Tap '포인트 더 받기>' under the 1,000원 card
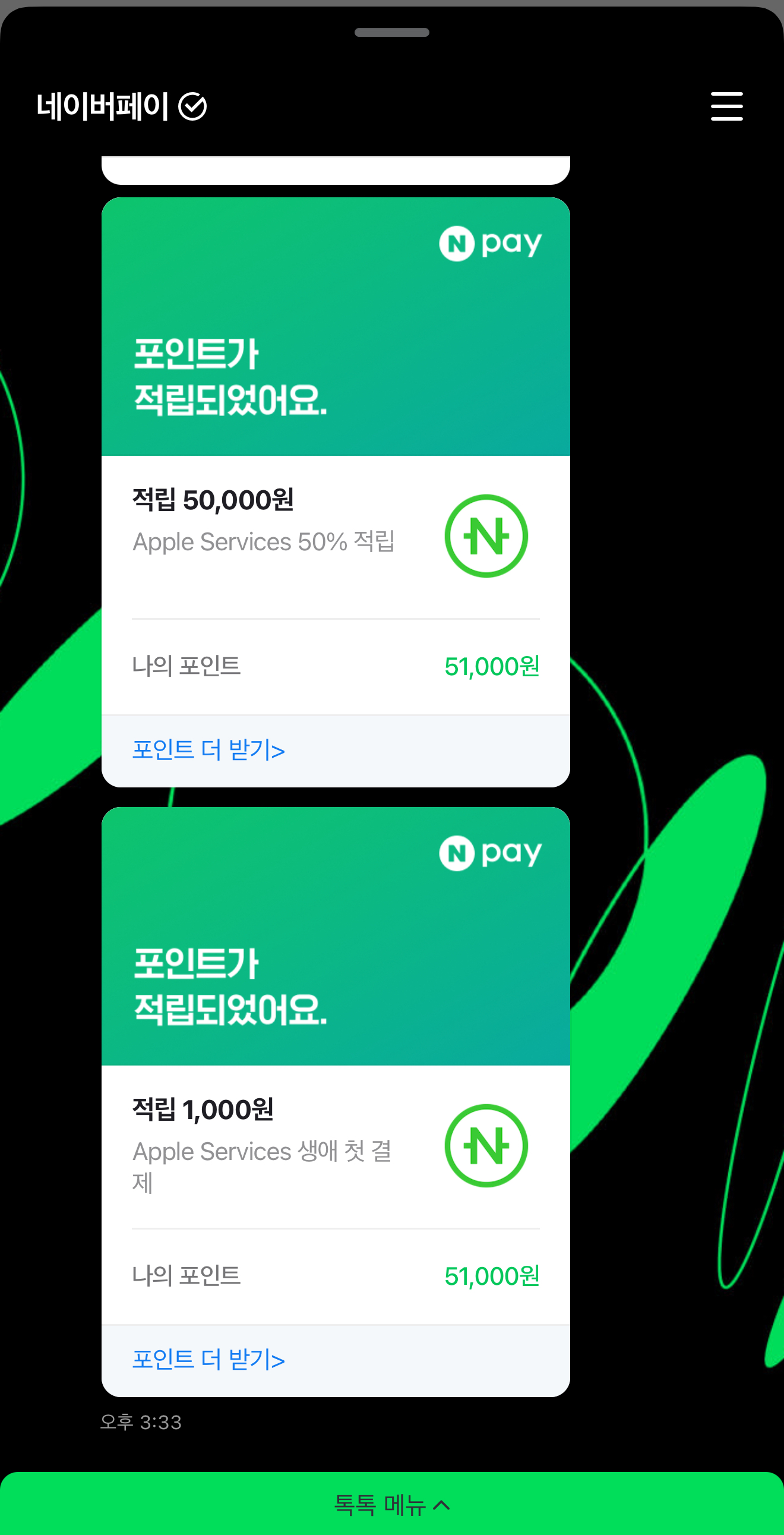The width and height of the screenshot is (784, 1535). pyautogui.click(x=208, y=1359)
